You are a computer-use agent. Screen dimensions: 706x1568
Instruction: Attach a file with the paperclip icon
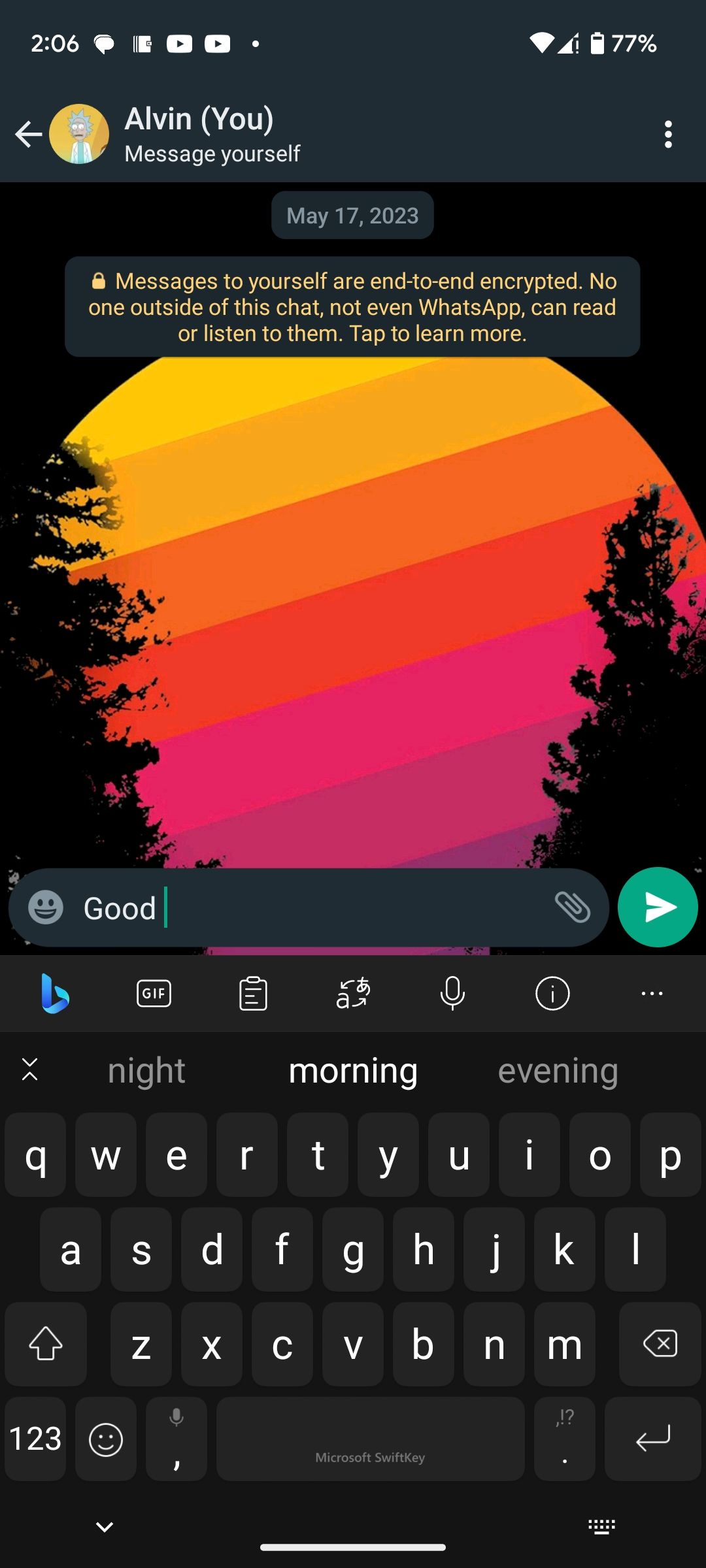(x=573, y=907)
